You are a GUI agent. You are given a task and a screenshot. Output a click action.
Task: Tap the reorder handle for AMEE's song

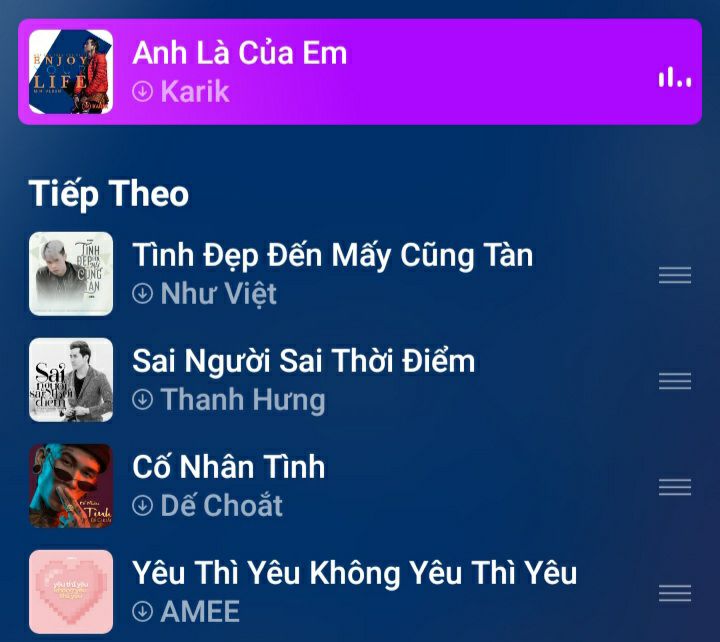tap(675, 593)
